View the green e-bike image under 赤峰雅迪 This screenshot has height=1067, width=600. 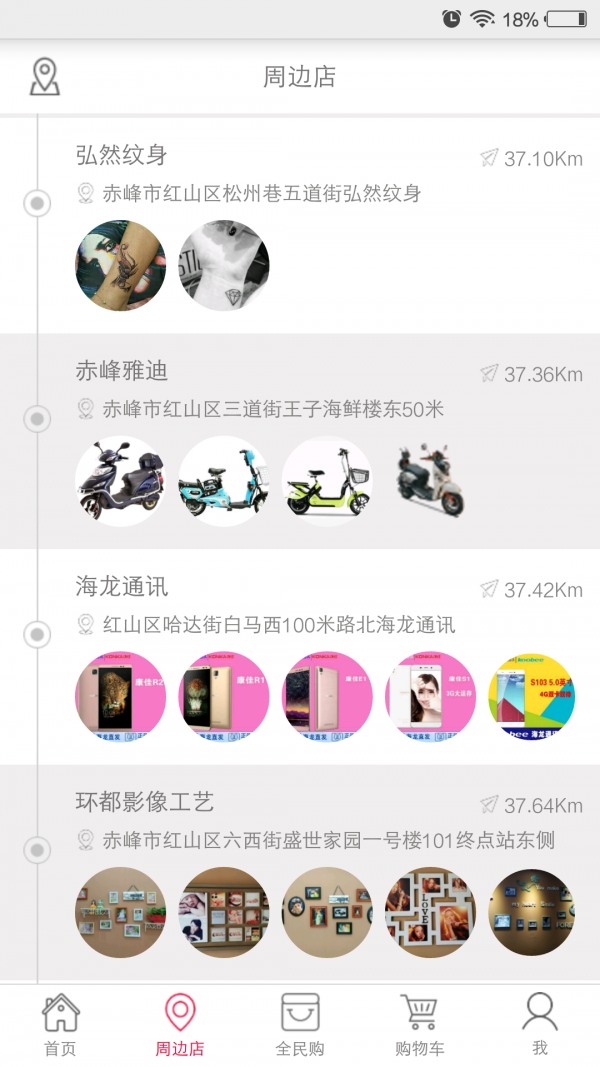[x=327, y=481]
